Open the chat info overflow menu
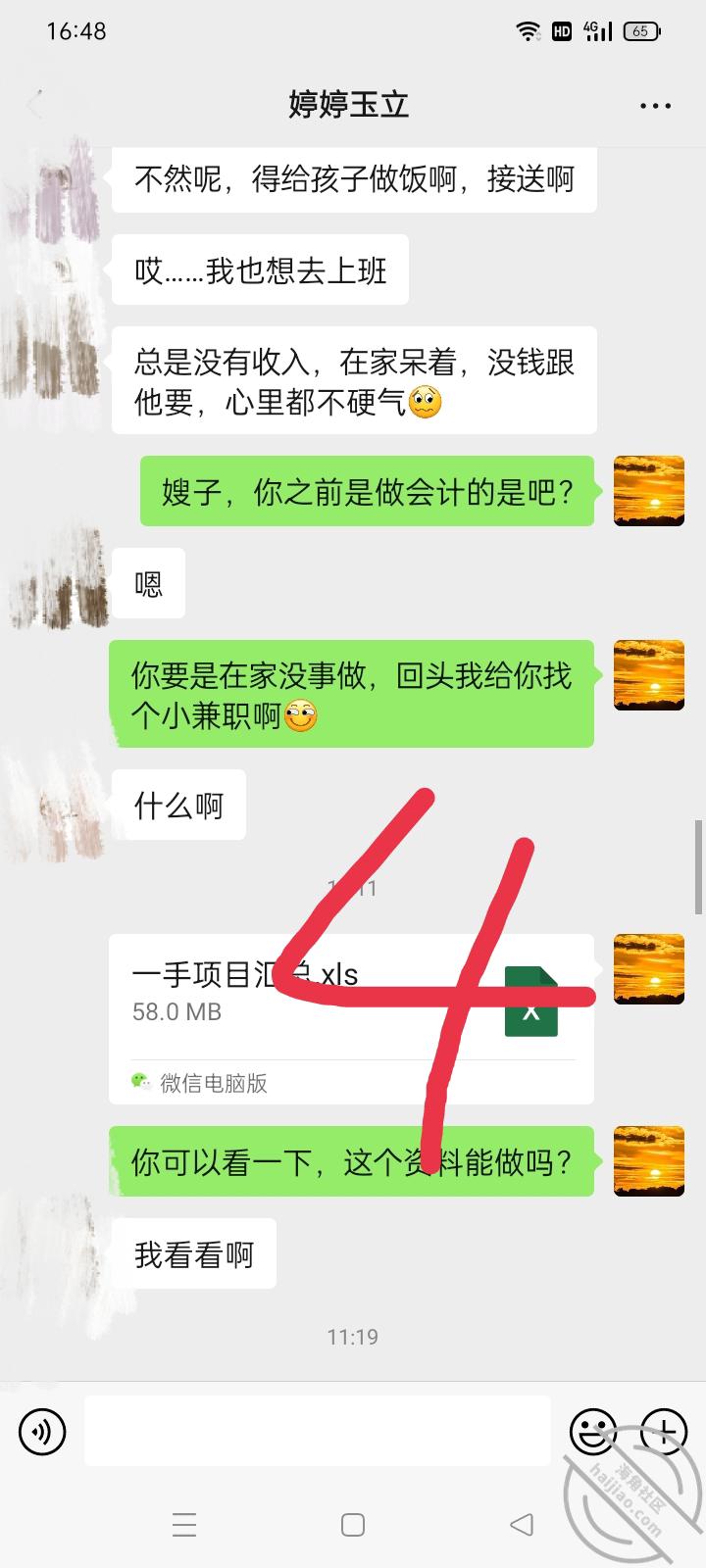Viewport: 706px width, 1568px height. coord(655,106)
